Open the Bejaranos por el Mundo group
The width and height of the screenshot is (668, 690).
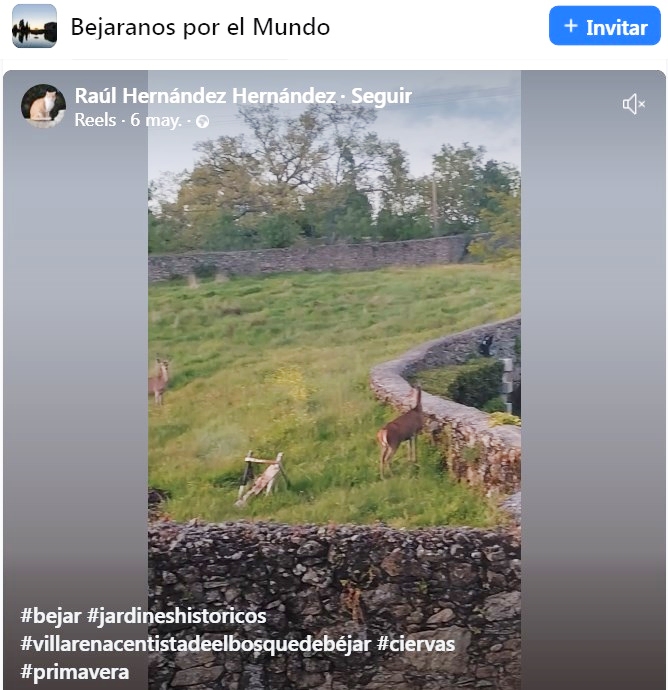click(x=200, y=27)
